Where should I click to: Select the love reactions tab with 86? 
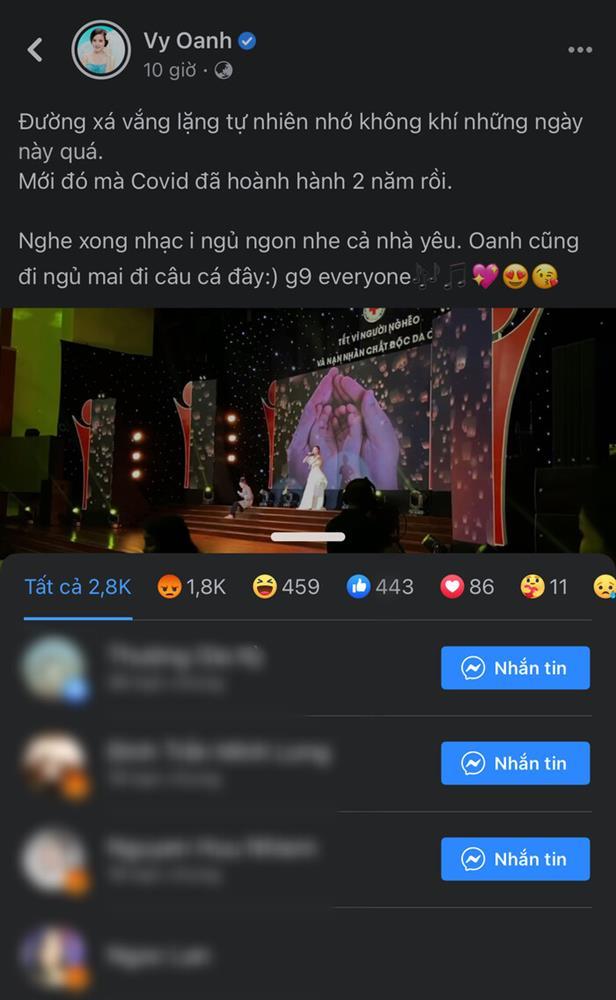point(468,587)
